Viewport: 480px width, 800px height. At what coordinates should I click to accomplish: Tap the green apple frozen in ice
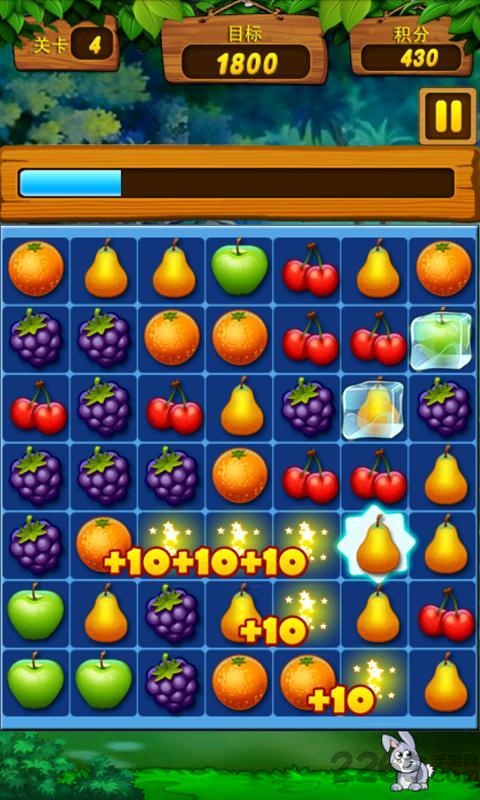pyautogui.click(x=443, y=340)
